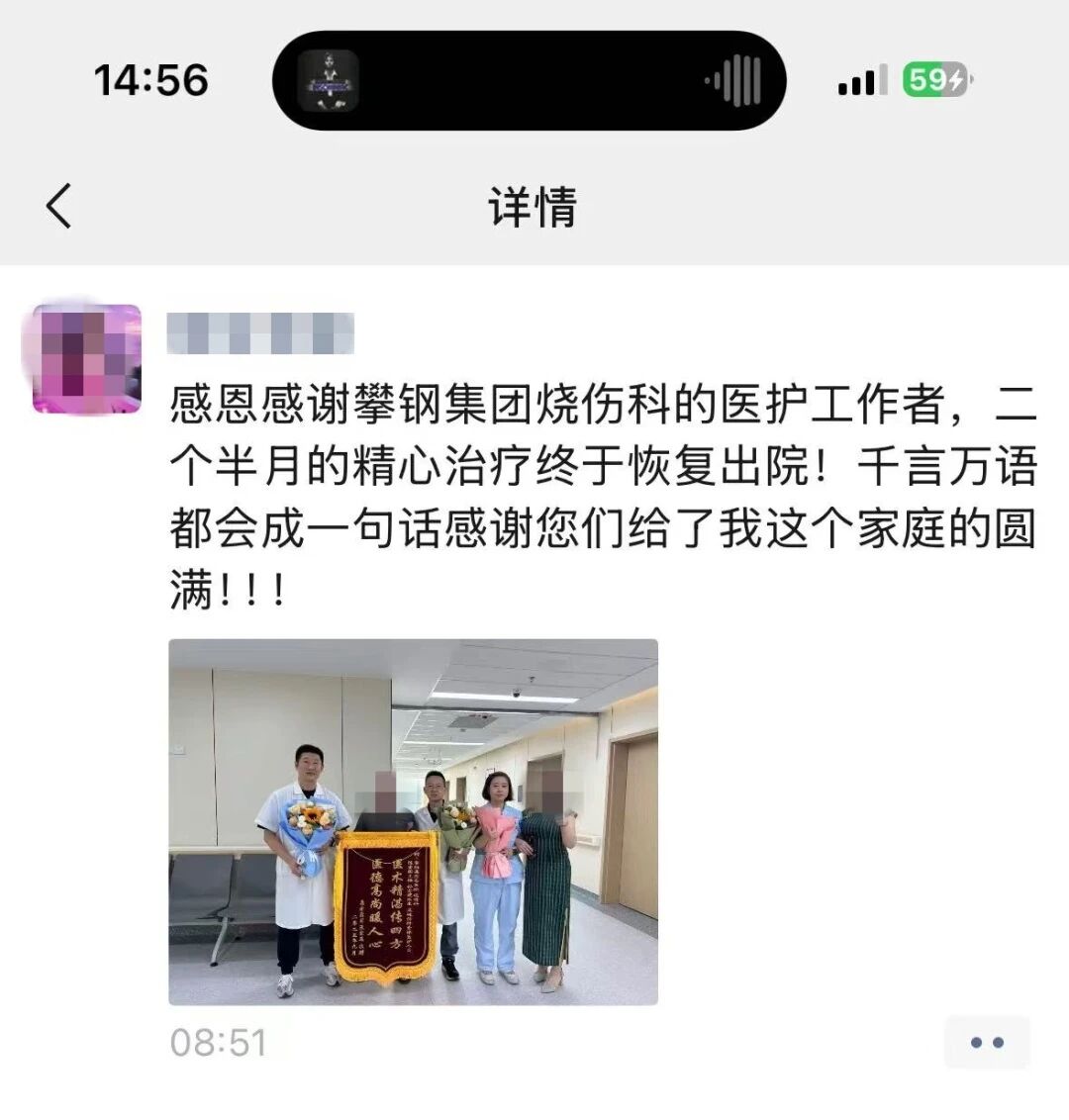Open the two-dot like and comment menu
This screenshot has height=1120, width=1069.
point(986,1042)
